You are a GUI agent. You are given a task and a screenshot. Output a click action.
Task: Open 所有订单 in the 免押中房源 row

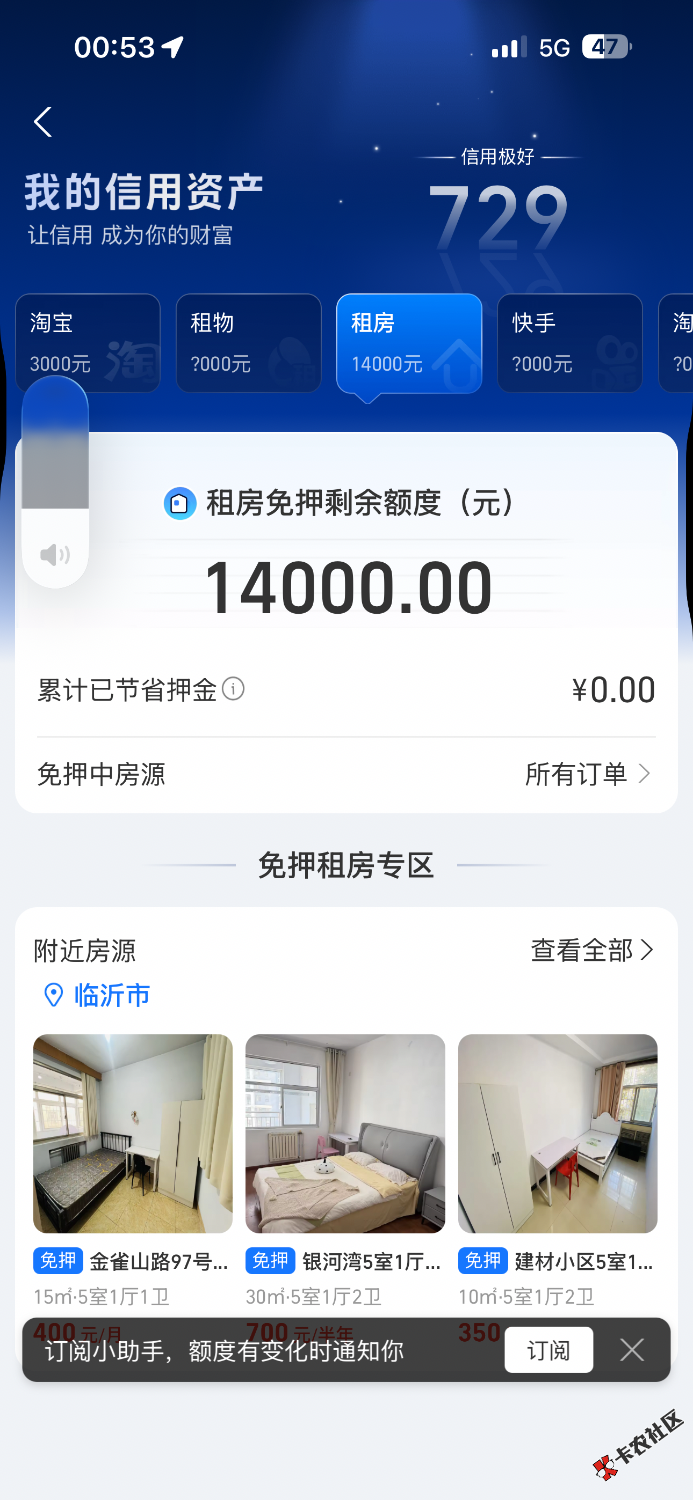[588, 774]
